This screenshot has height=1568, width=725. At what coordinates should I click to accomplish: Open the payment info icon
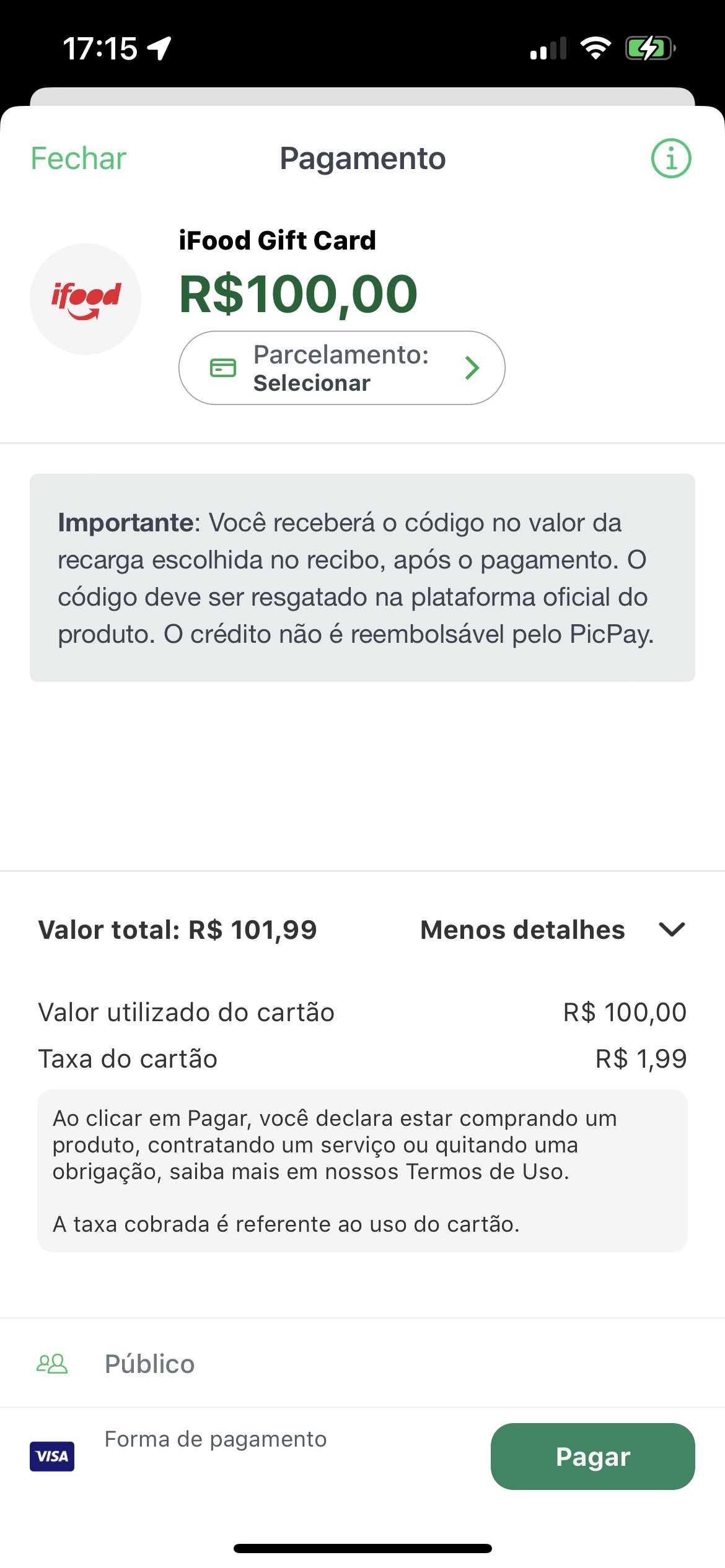671,159
